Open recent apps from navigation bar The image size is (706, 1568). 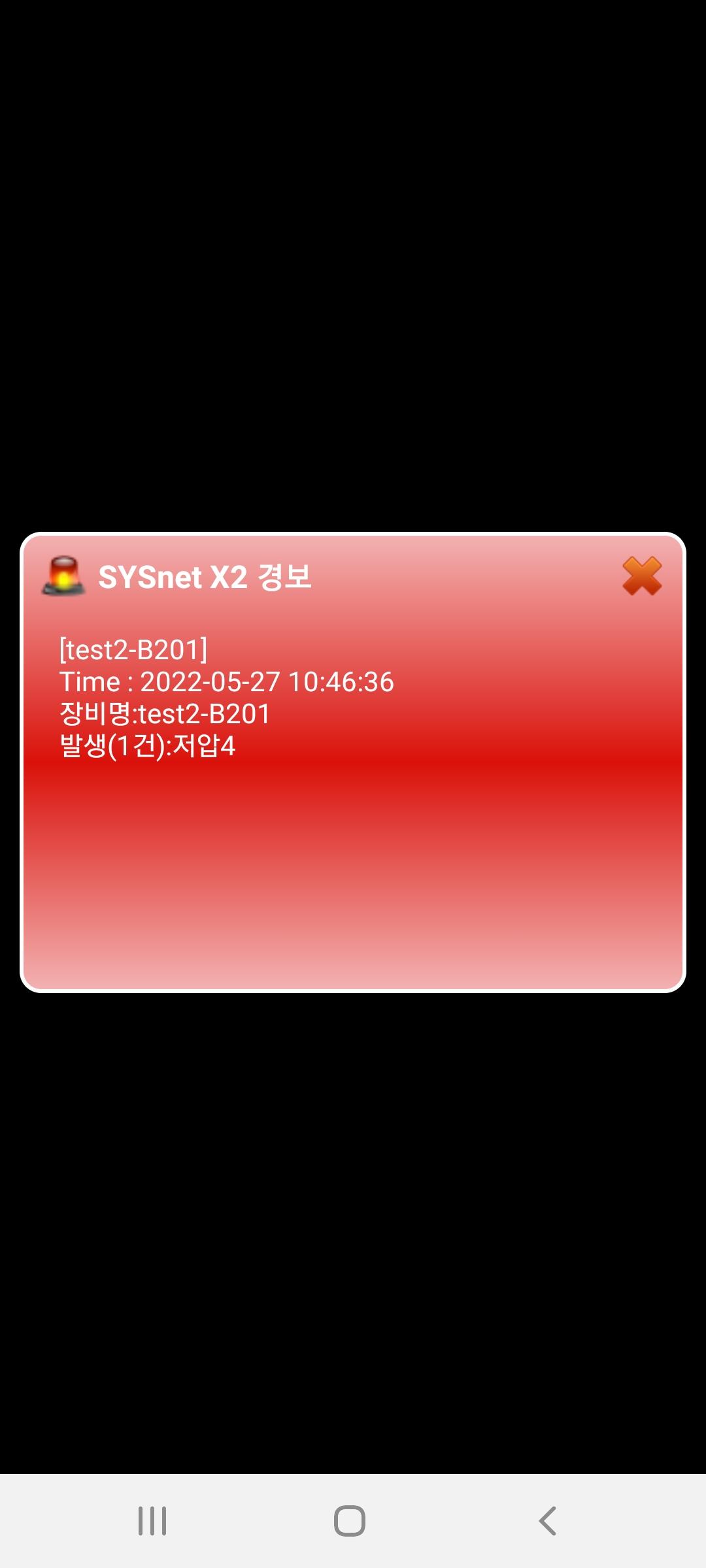click(x=152, y=1521)
